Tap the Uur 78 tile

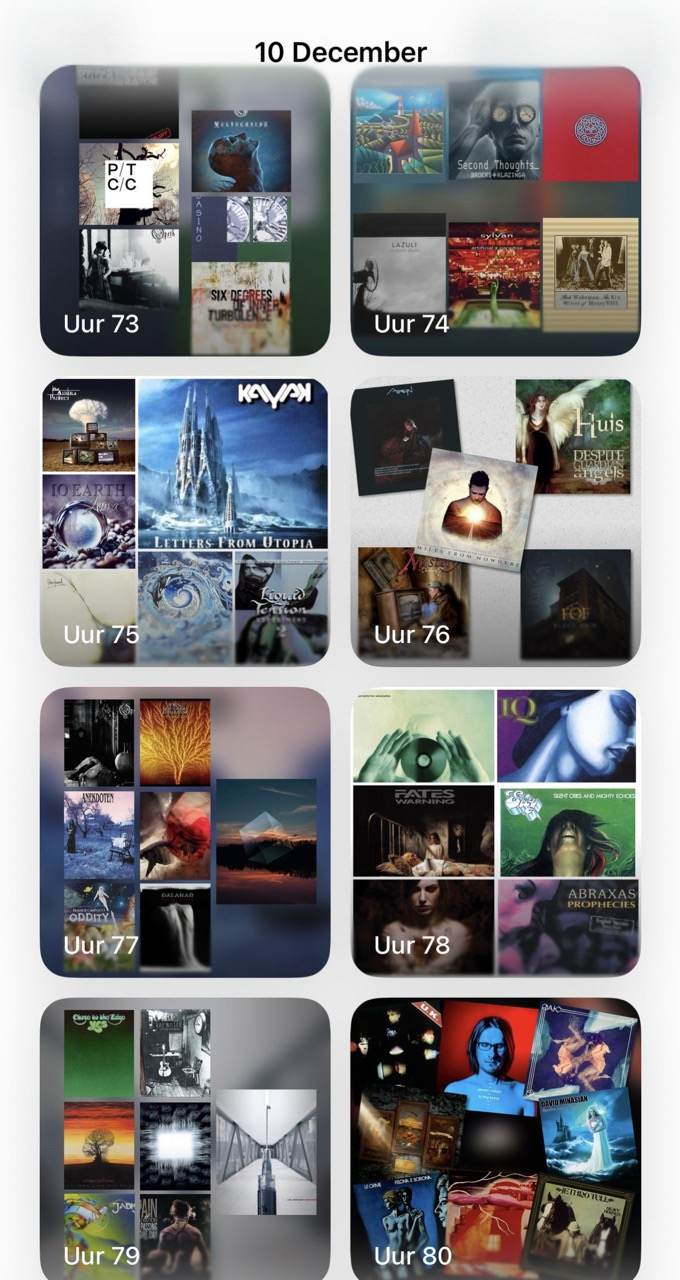point(495,832)
